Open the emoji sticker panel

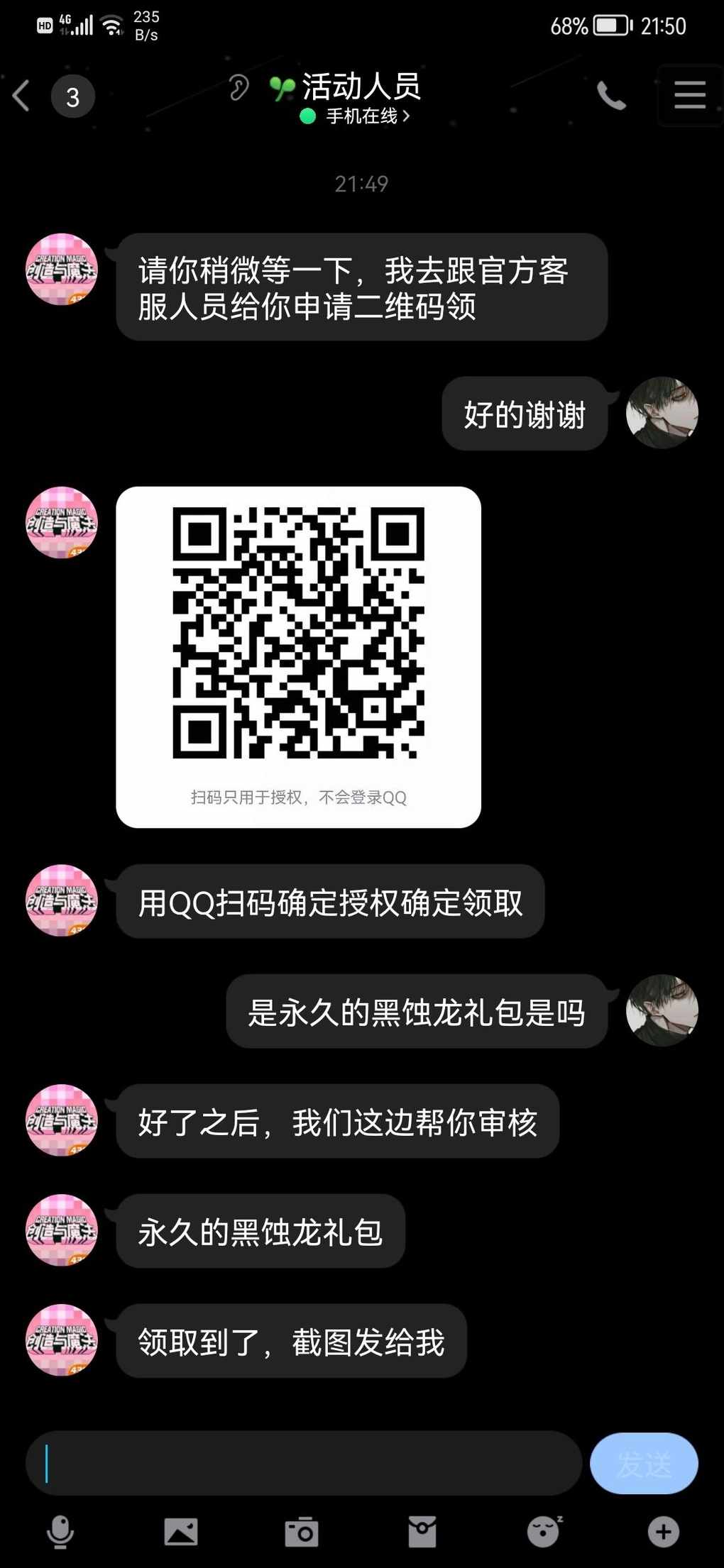coord(544,1532)
